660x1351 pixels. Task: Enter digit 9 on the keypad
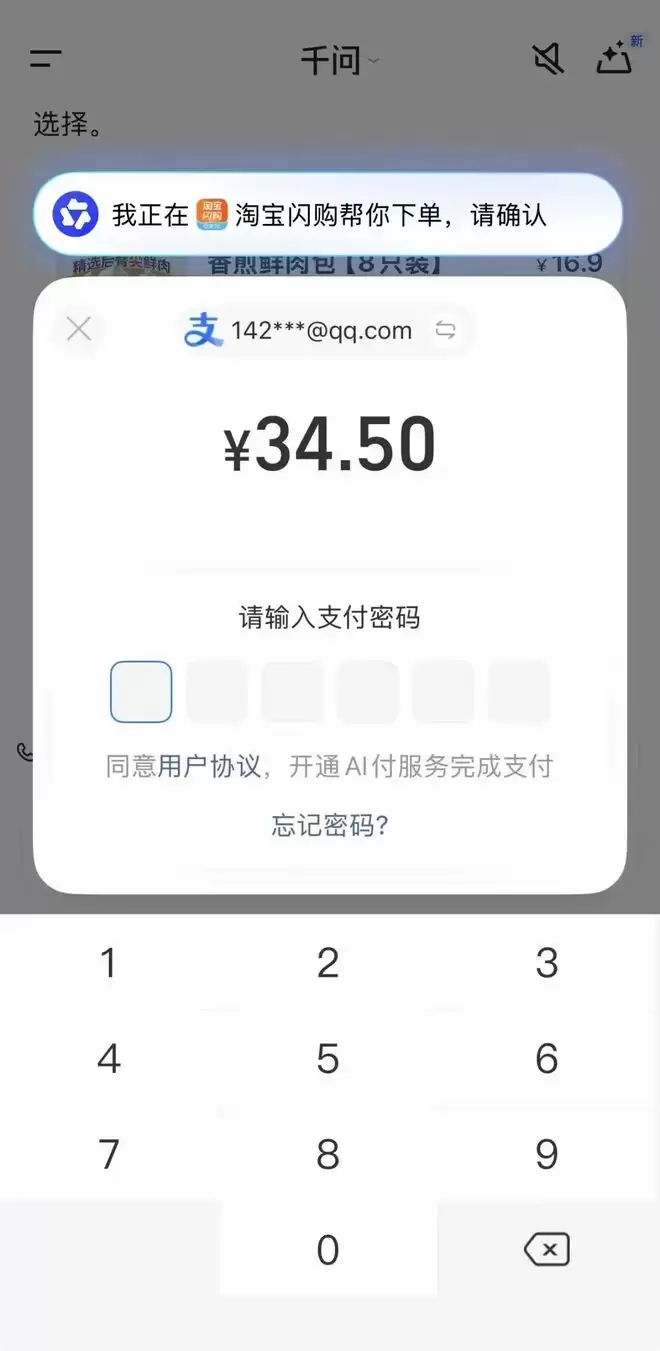(x=546, y=1154)
